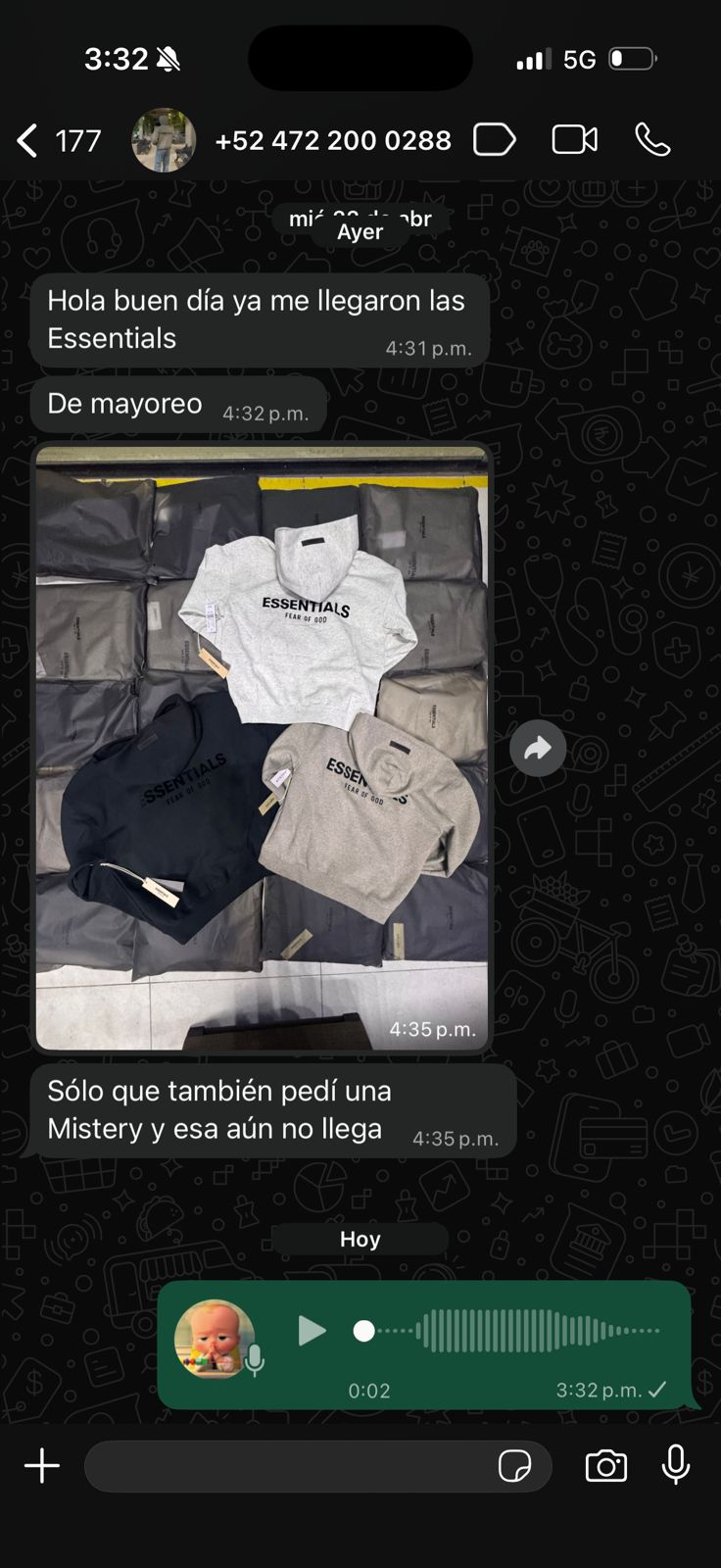Play the 0:02 voice message

coord(312,1331)
